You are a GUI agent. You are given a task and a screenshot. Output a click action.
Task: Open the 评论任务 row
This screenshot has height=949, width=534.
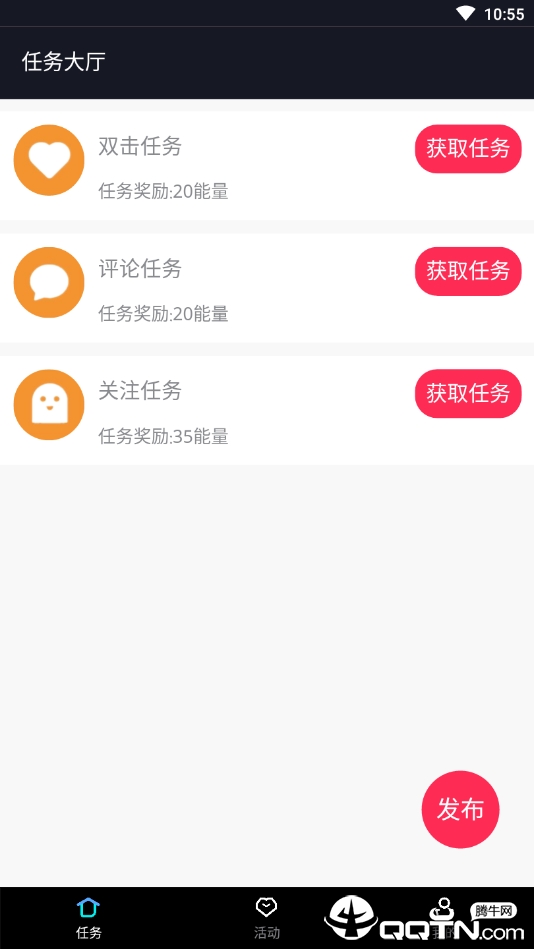pyautogui.click(x=267, y=288)
